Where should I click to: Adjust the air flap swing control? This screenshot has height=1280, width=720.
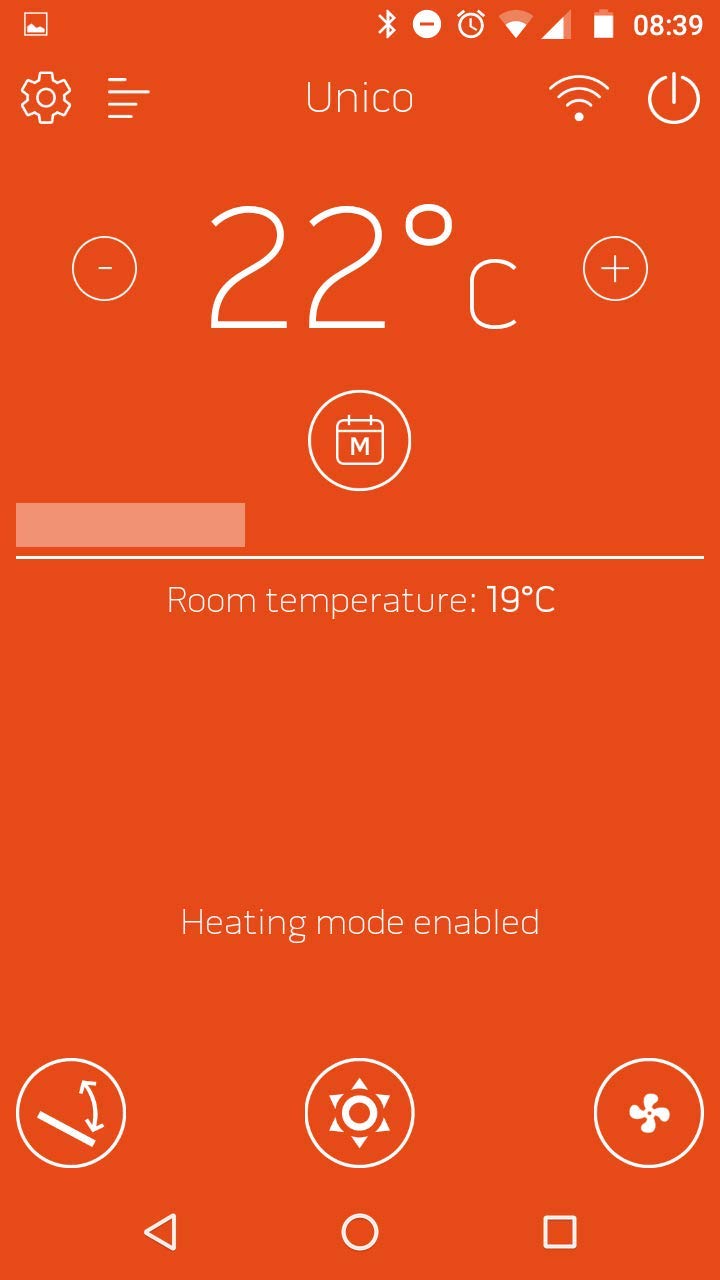(71, 1113)
